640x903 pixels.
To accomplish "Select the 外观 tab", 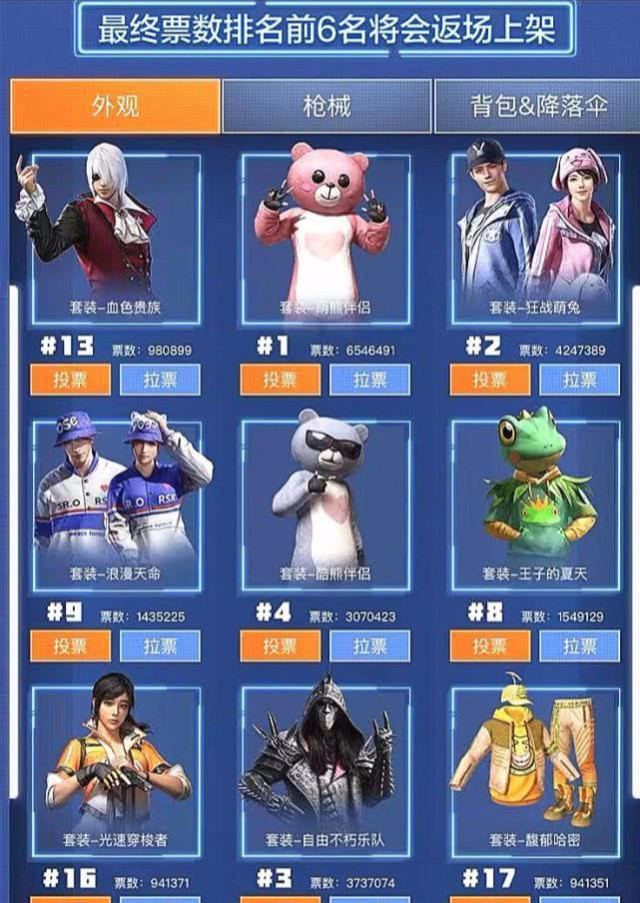I will [115, 106].
